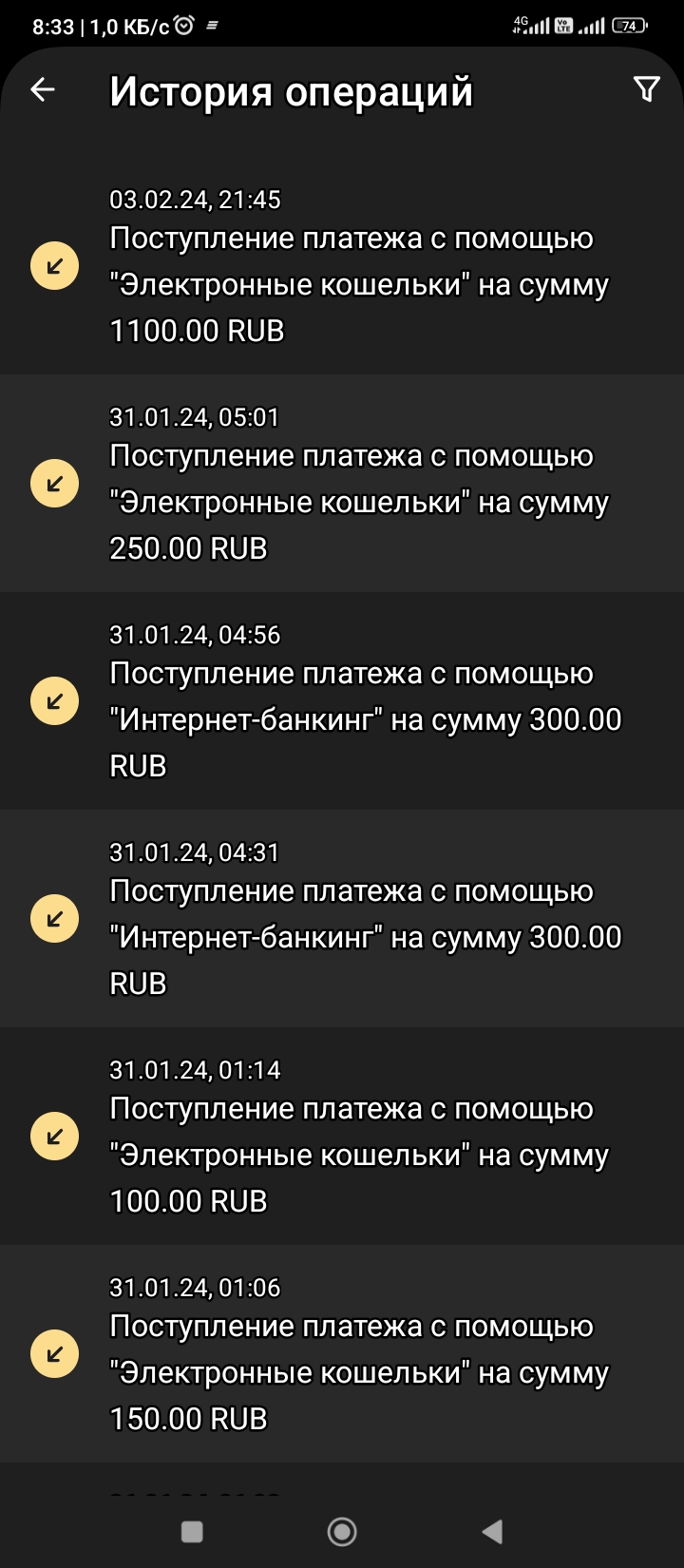Image resolution: width=684 pixels, height=1568 pixels.
Task: Open the 250.00 RUB payment at 05:01
Action: [342, 484]
